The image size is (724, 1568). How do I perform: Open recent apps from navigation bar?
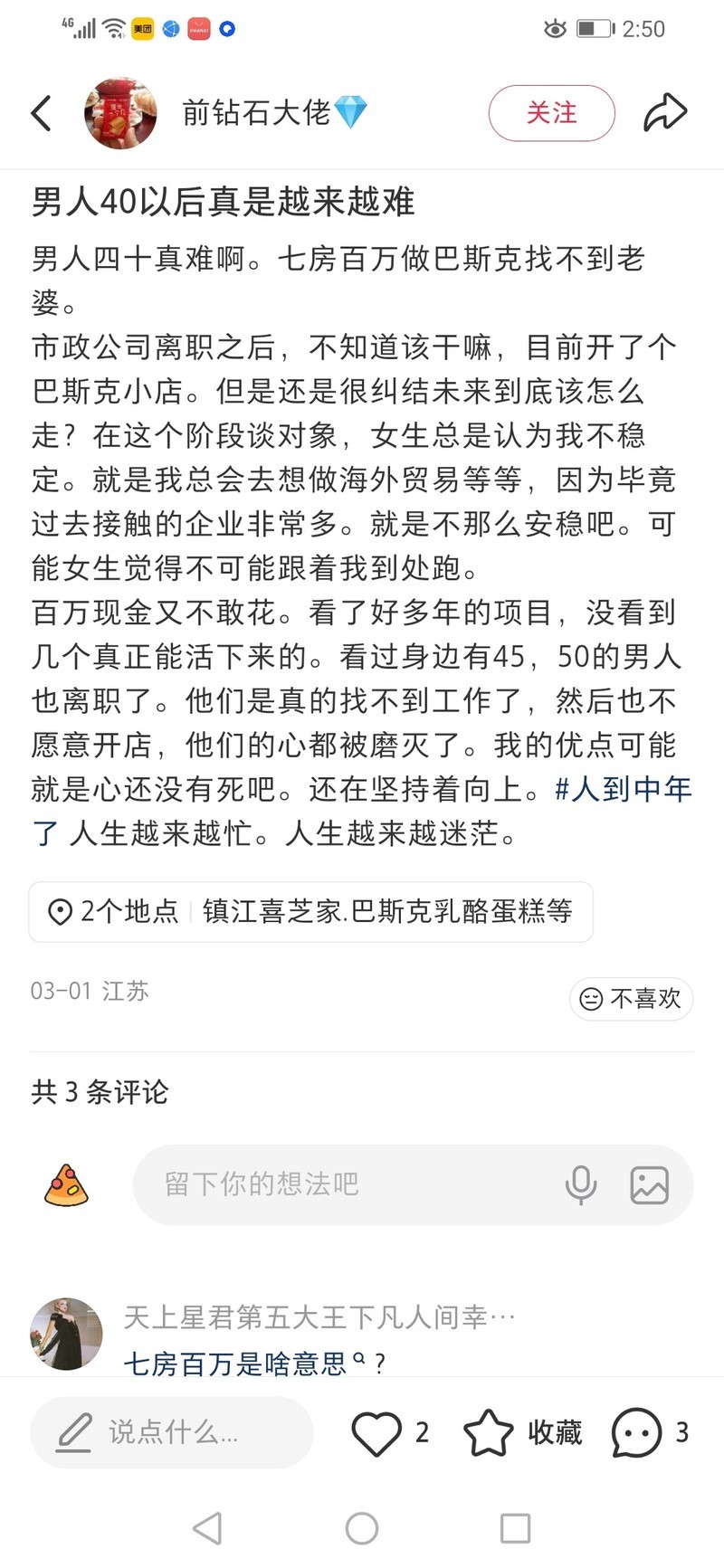coord(515,1528)
